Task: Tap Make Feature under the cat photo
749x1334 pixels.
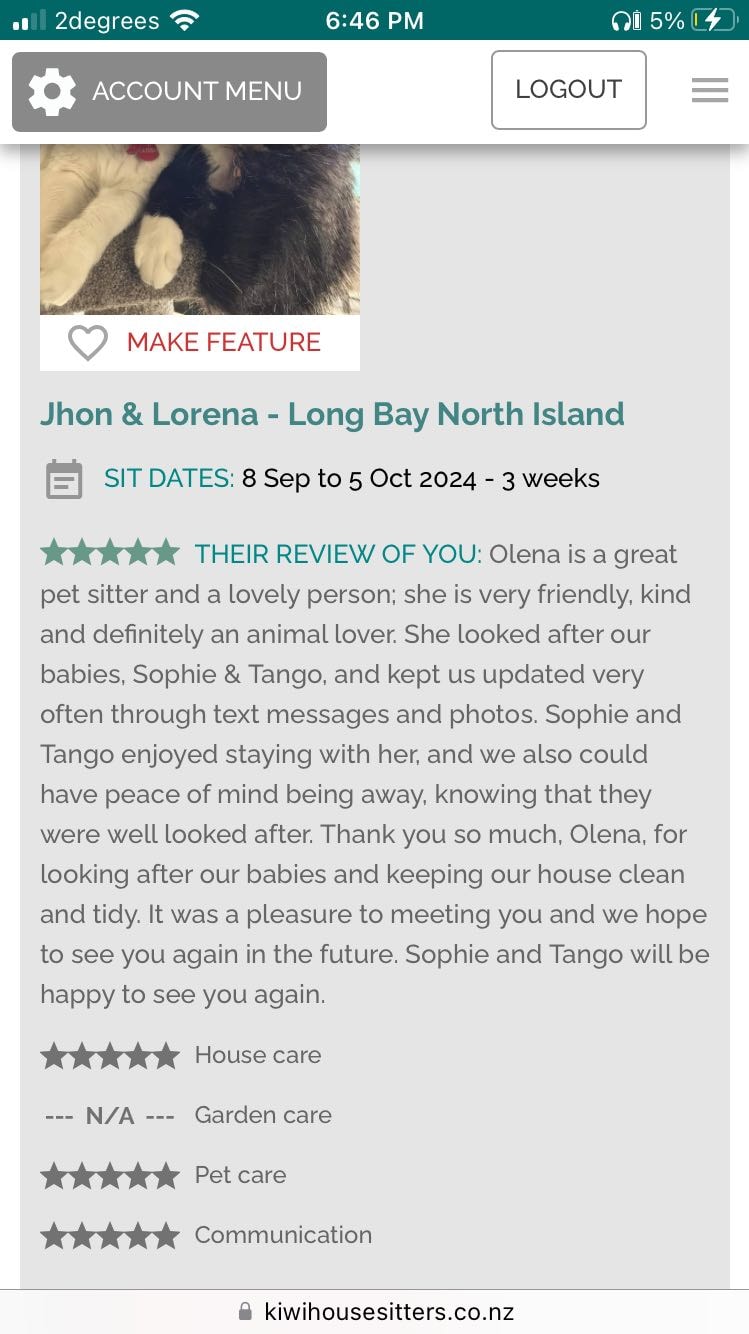Action: click(200, 342)
